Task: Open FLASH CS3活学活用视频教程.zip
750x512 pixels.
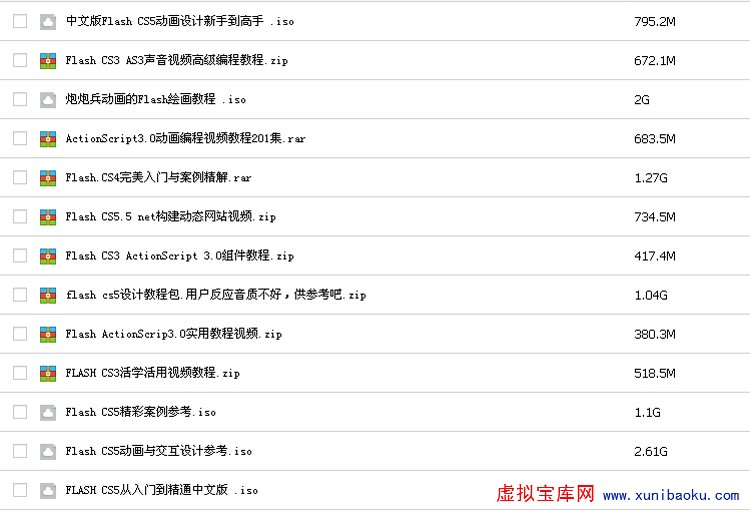Action: (x=152, y=373)
